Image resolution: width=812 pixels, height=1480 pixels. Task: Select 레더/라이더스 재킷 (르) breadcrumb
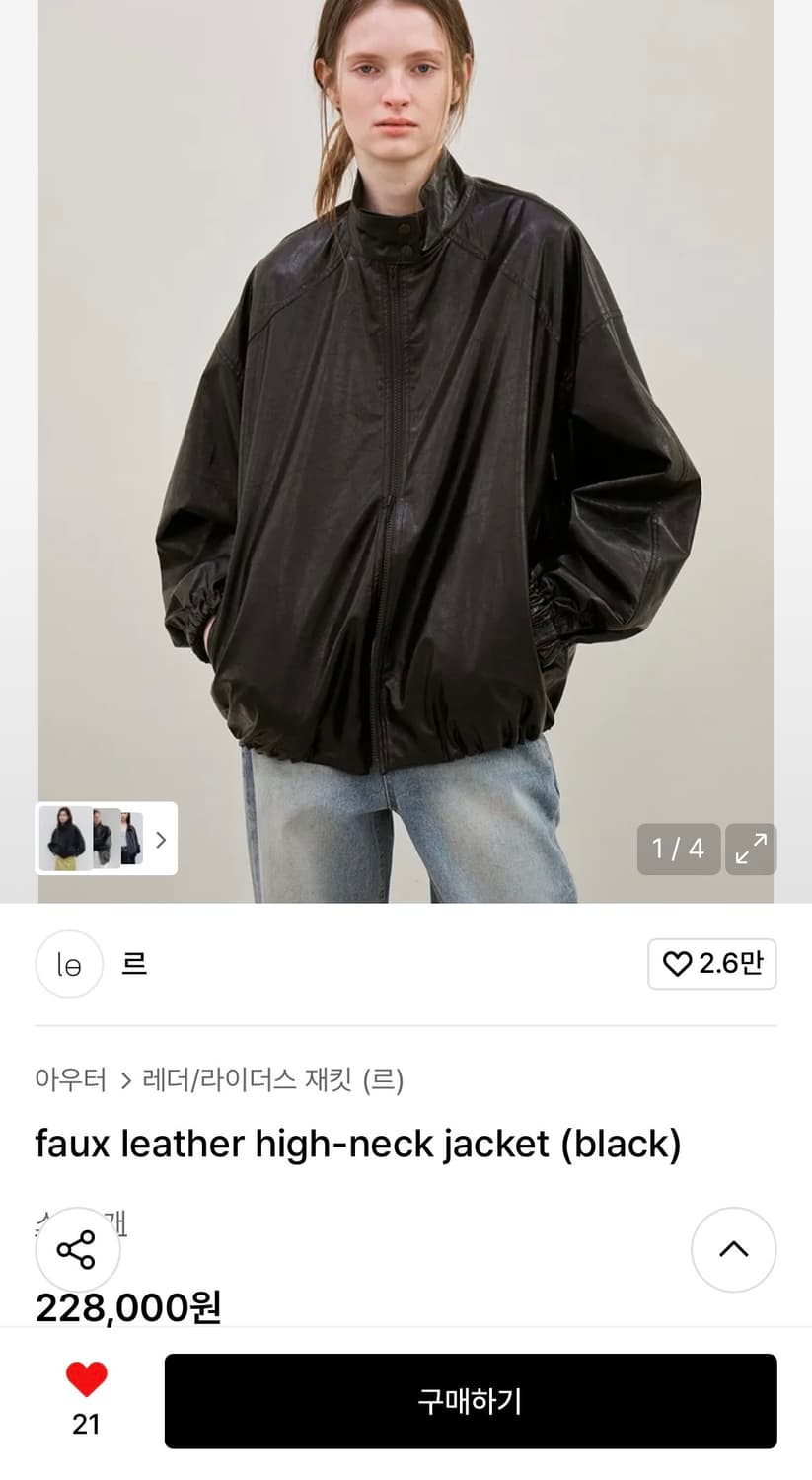(x=269, y=1080)
